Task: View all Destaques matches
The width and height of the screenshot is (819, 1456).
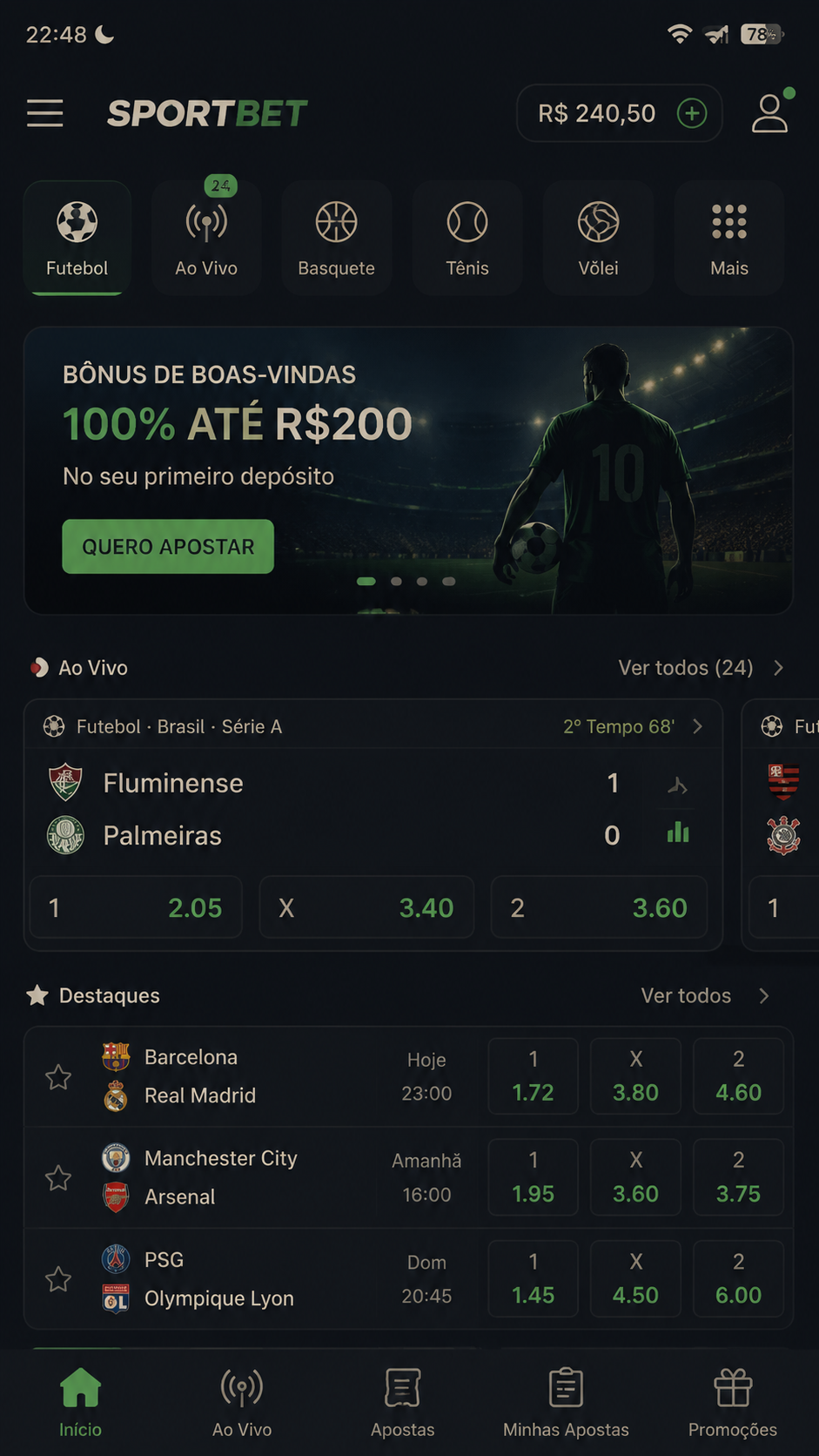Action: pos(706,995)
